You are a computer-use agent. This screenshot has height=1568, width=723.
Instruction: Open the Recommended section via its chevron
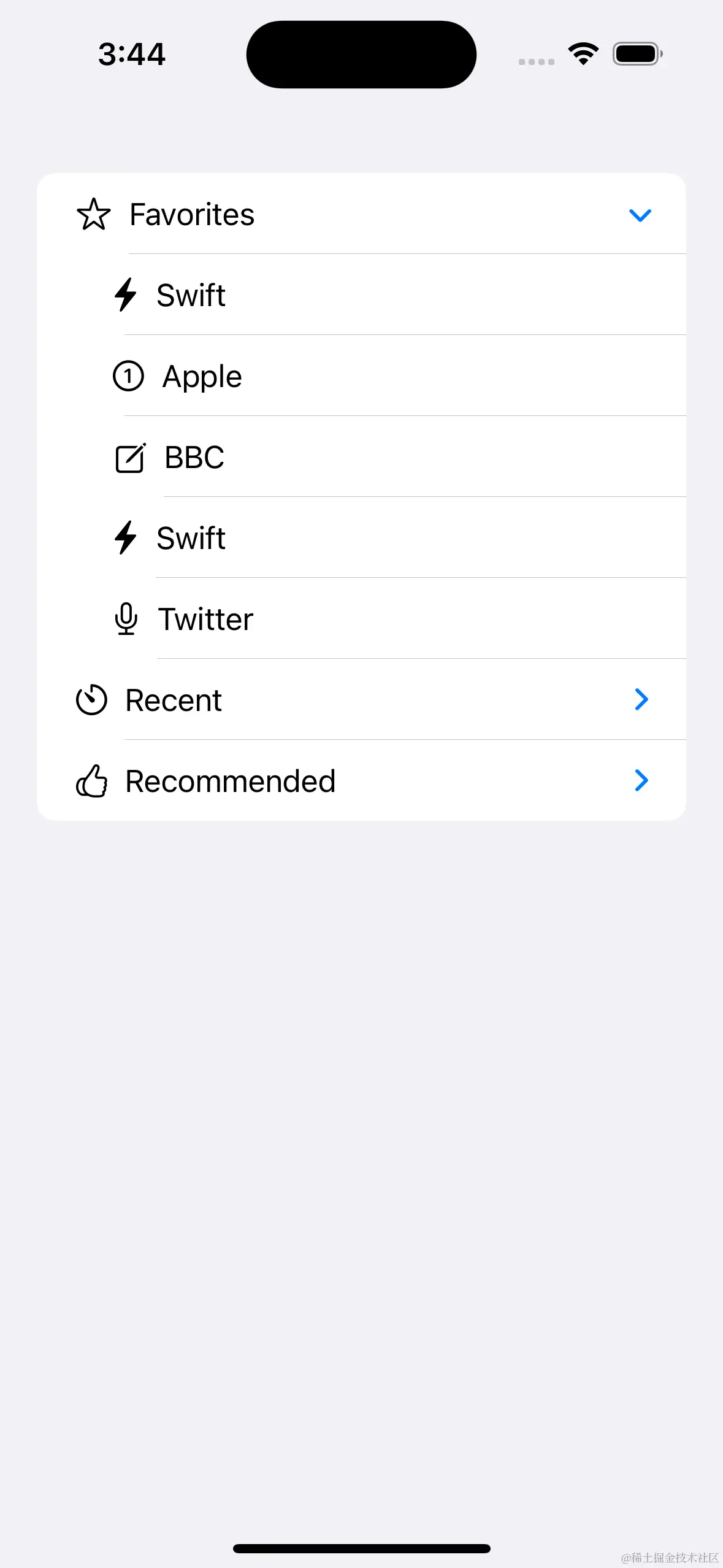click(640, 780)
